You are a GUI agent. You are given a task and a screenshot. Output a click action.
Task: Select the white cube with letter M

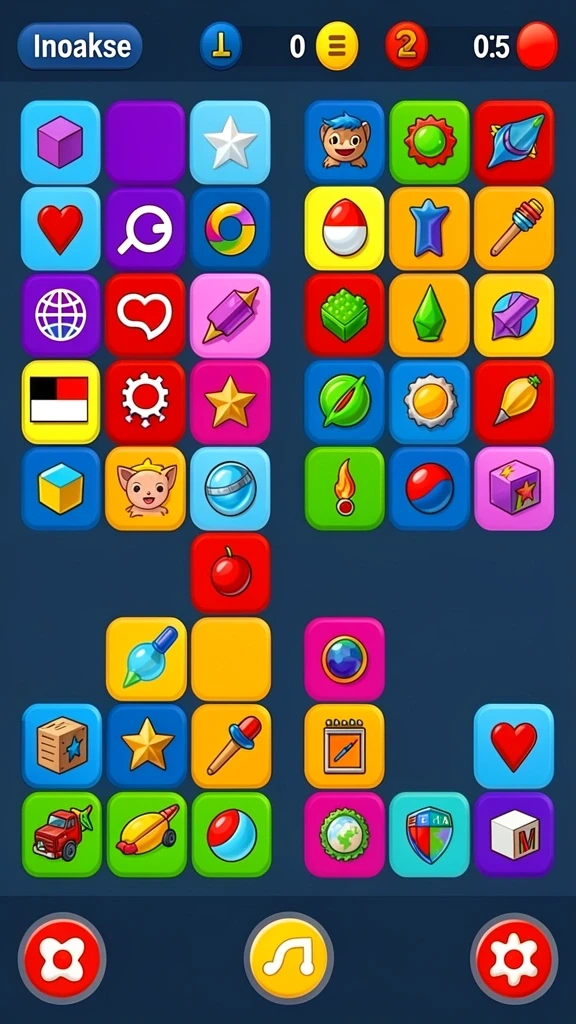pos(514,834)
